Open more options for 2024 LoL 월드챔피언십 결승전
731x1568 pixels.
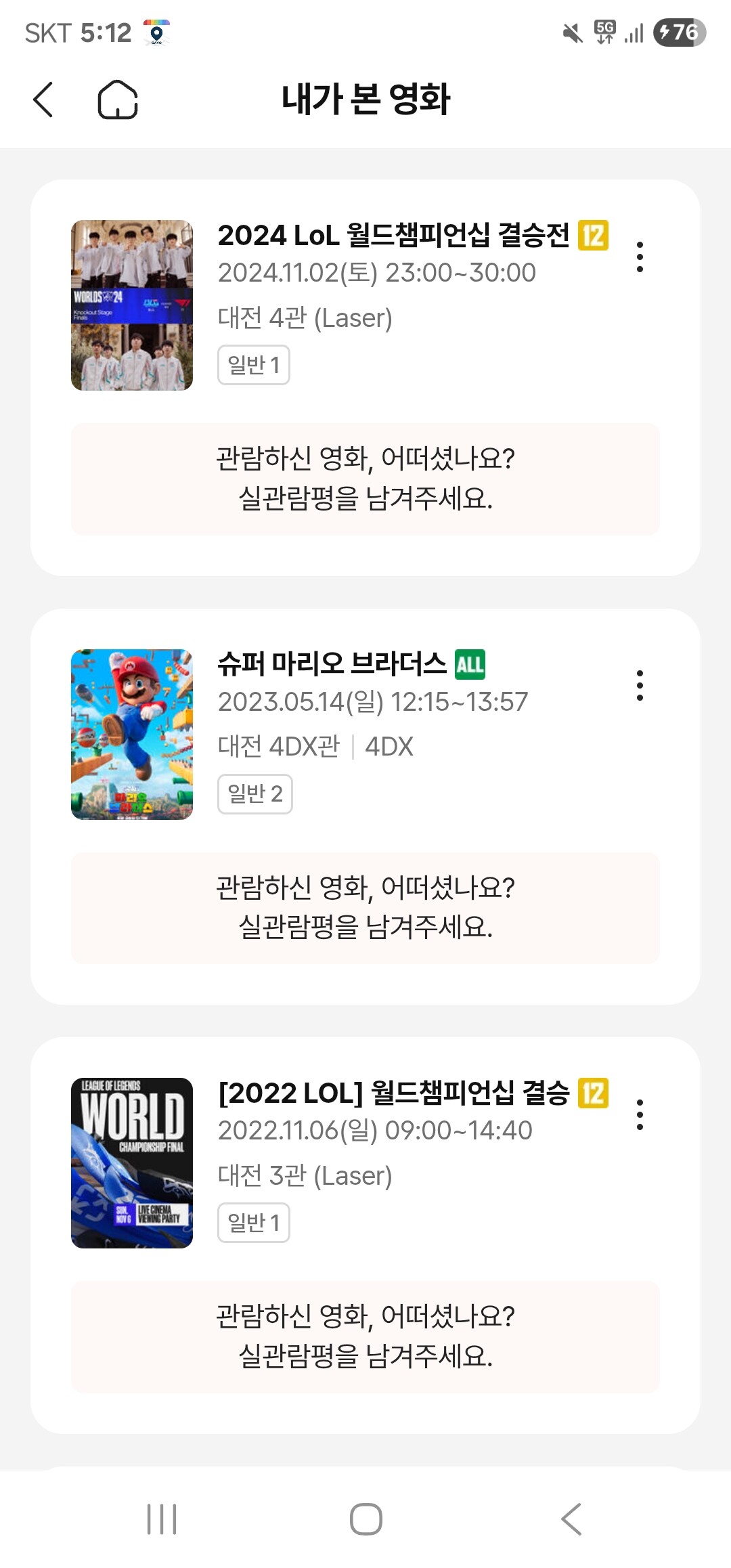[x=640, y=257]
